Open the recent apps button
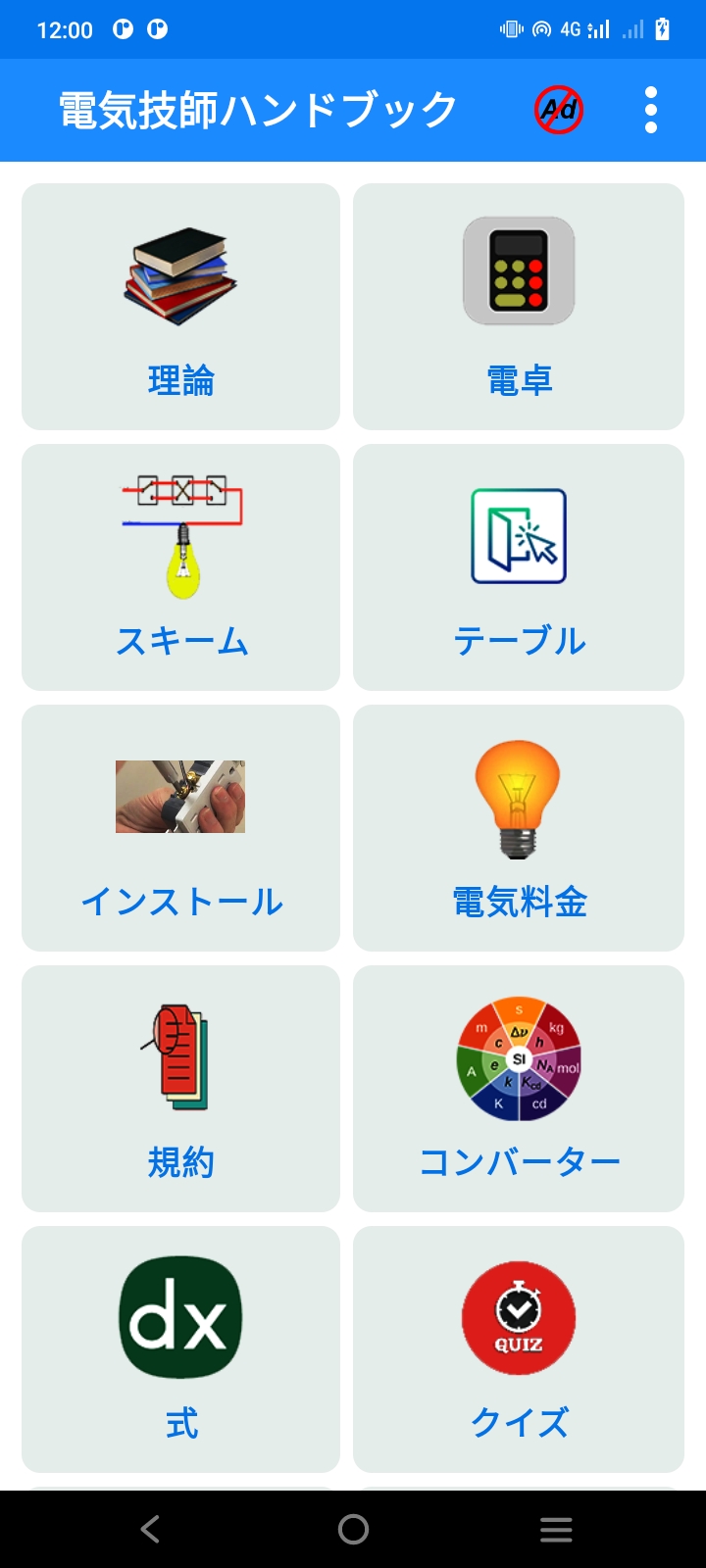Image resolution: width=706 pixels, height=1568 pixels. 556,1529
